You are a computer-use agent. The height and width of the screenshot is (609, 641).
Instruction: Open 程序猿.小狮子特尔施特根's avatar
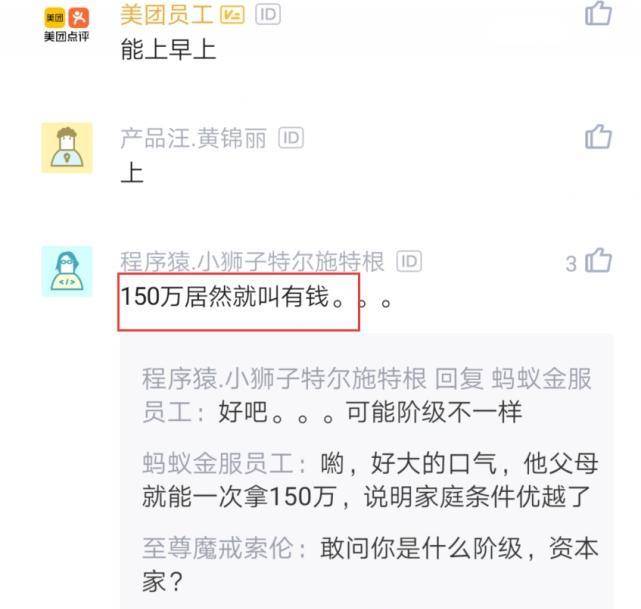point(67,271)
